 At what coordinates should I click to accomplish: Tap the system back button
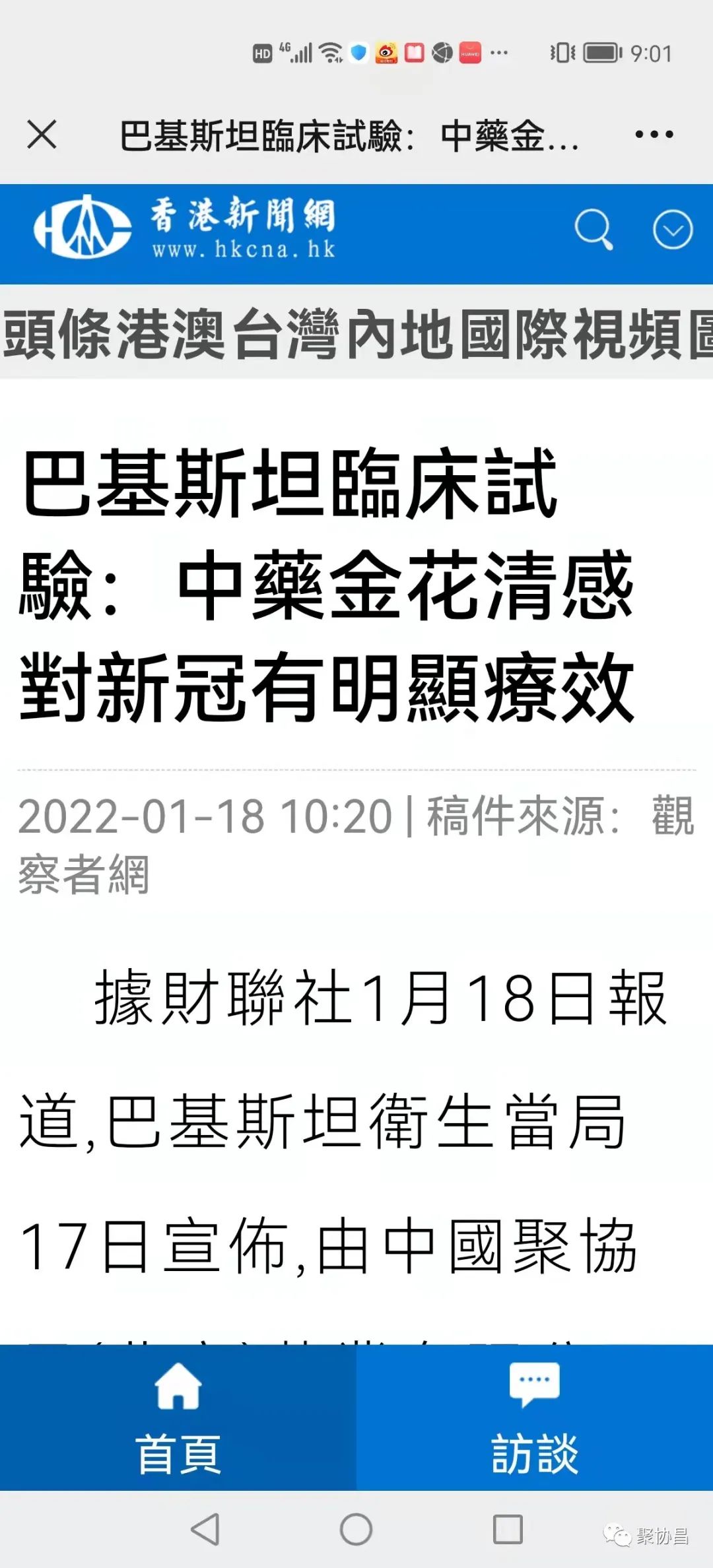click(x=205, y=1530)
